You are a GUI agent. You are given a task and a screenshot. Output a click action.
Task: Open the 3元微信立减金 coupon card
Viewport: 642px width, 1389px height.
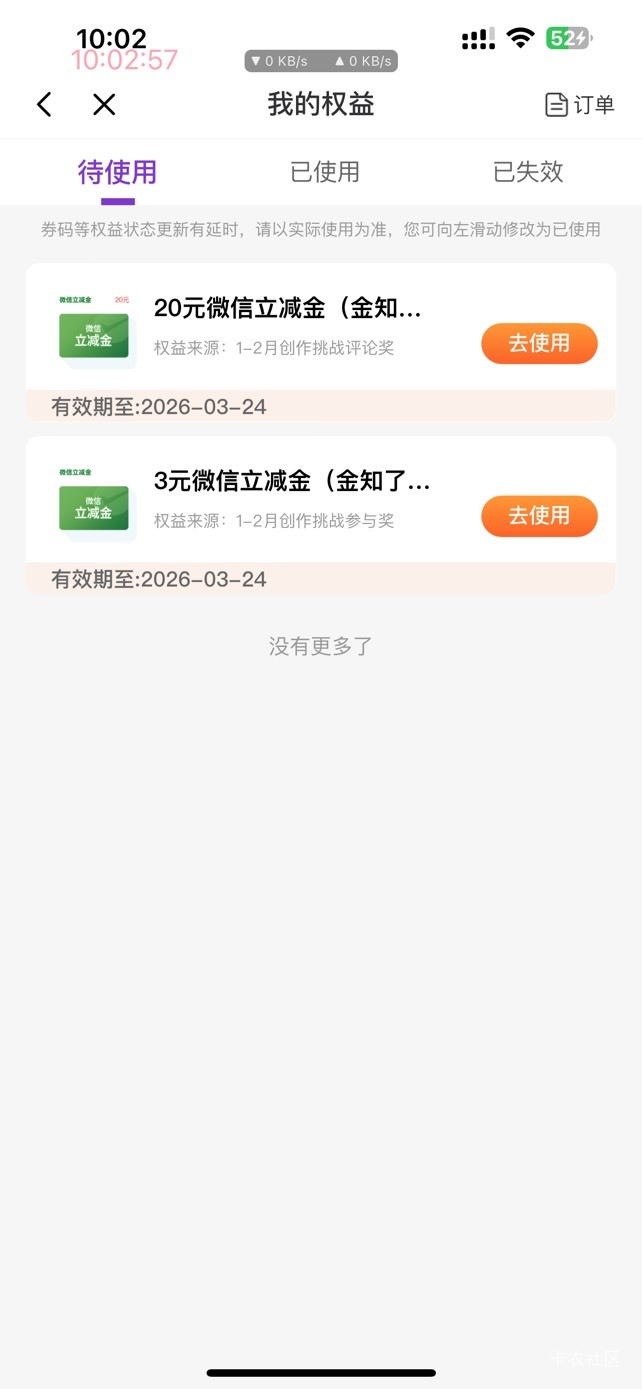point(290,499)
